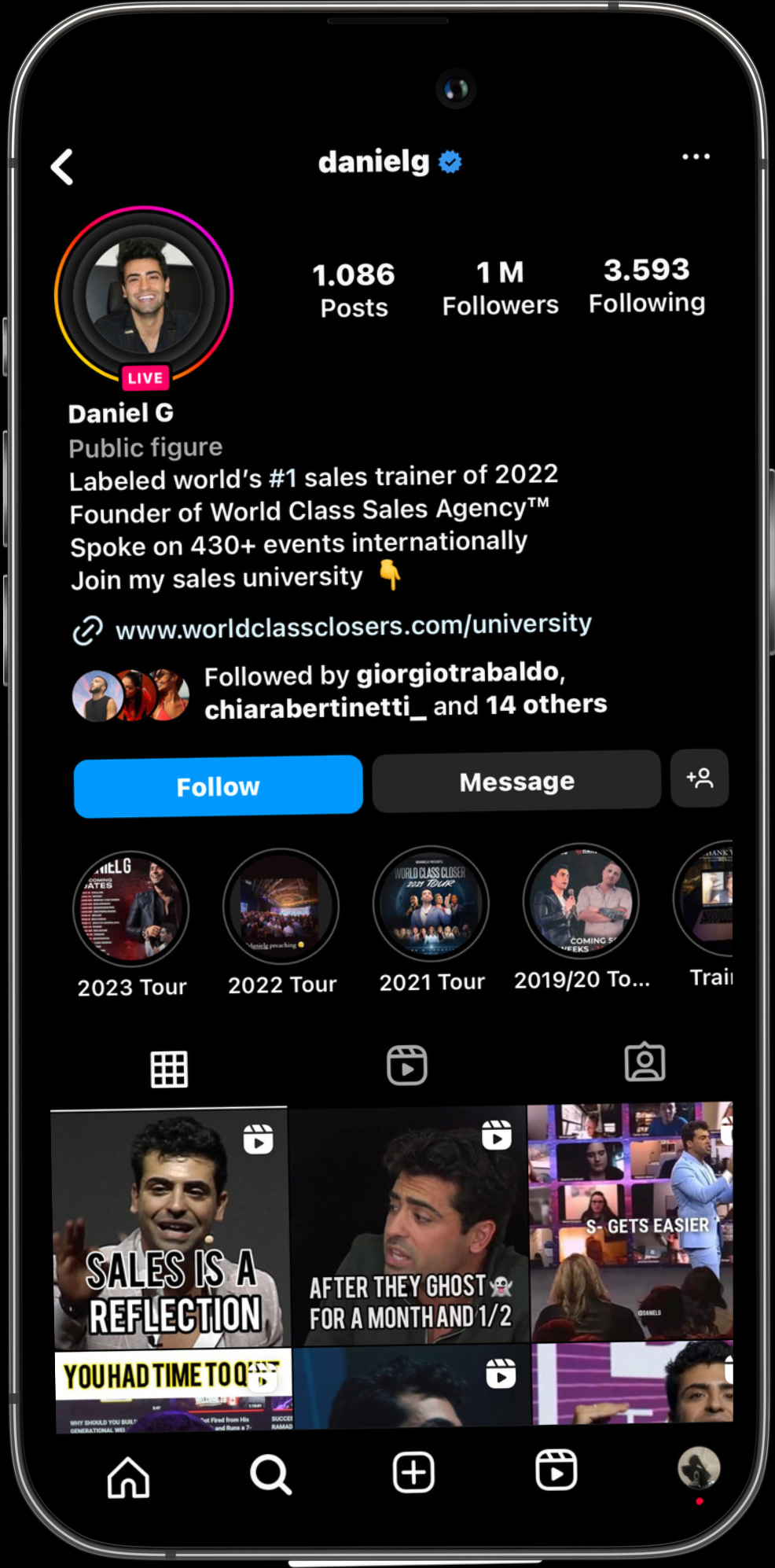The image size is (775, 1568).
Task: Open the 2019/20 Tour highlight
Action: [x=581, y=902]
